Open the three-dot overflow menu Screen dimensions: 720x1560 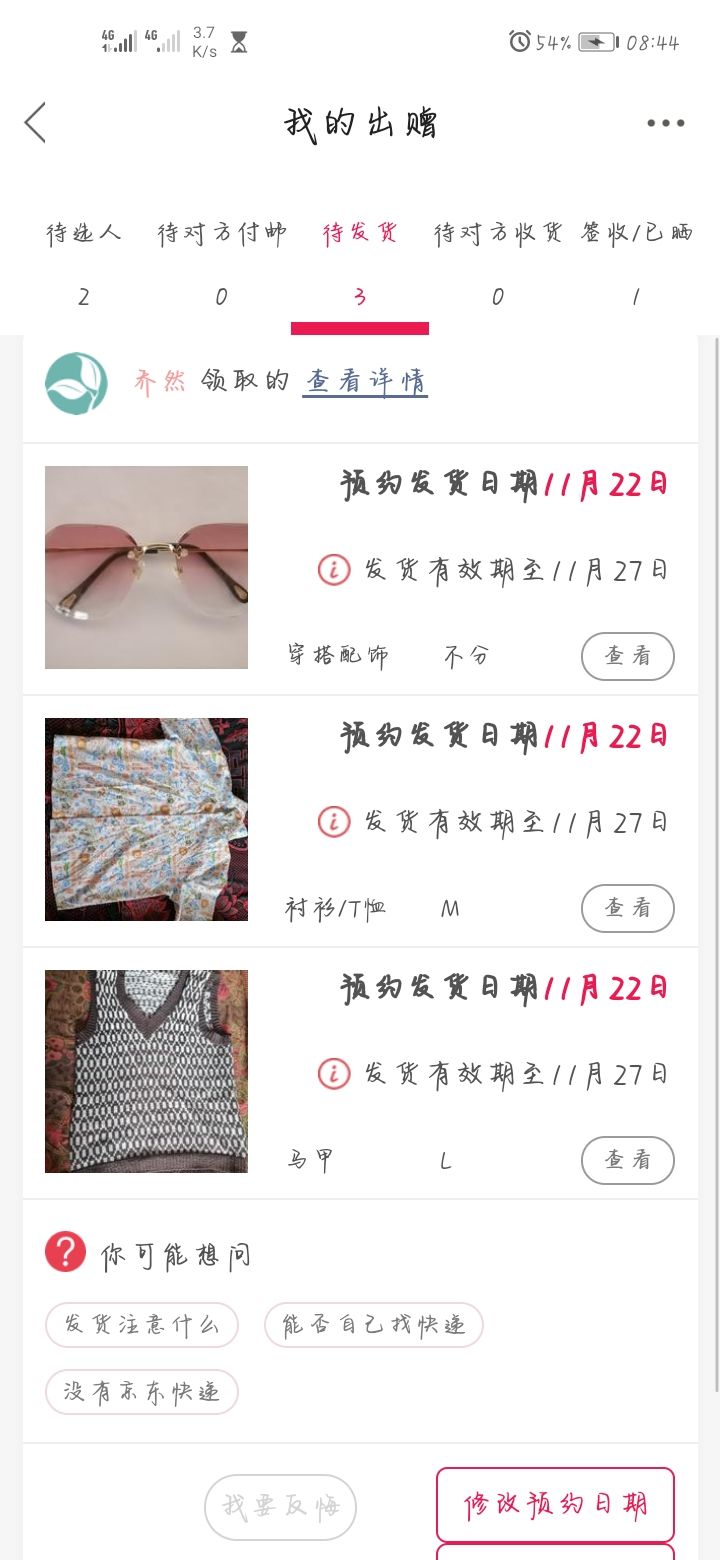pos(665,123)
